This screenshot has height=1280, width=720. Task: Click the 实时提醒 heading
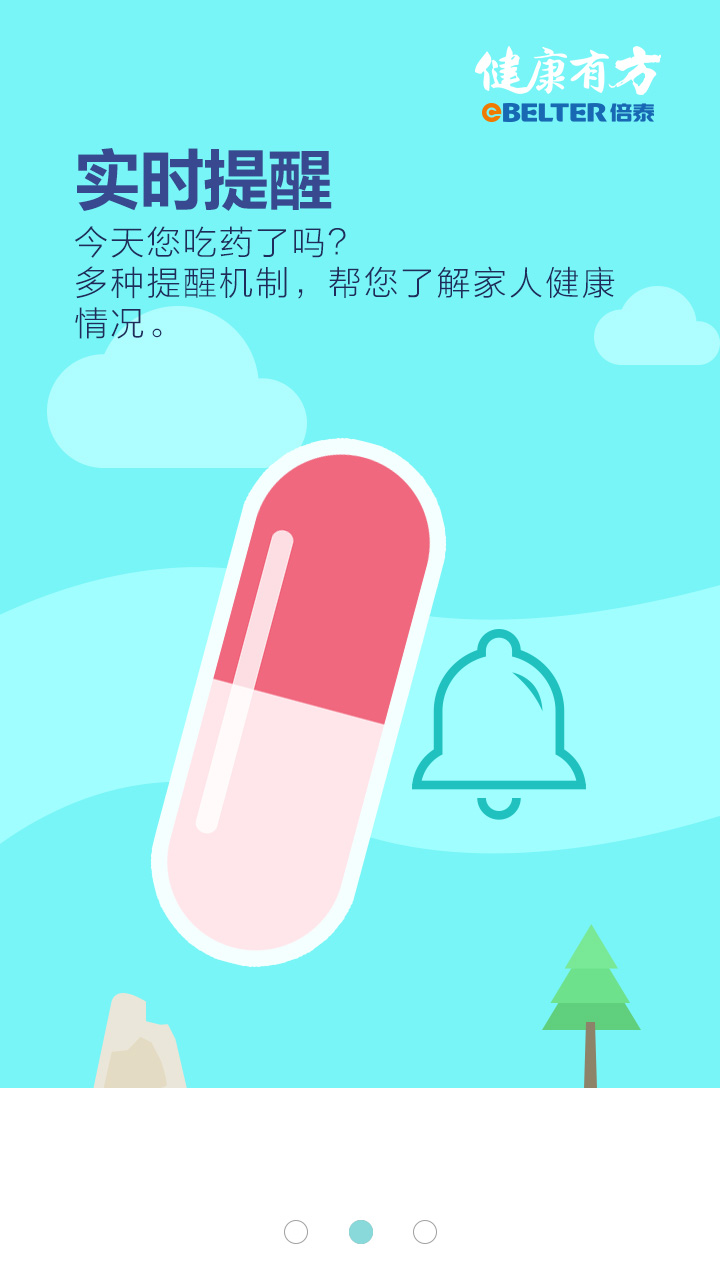tap(207, 180)
